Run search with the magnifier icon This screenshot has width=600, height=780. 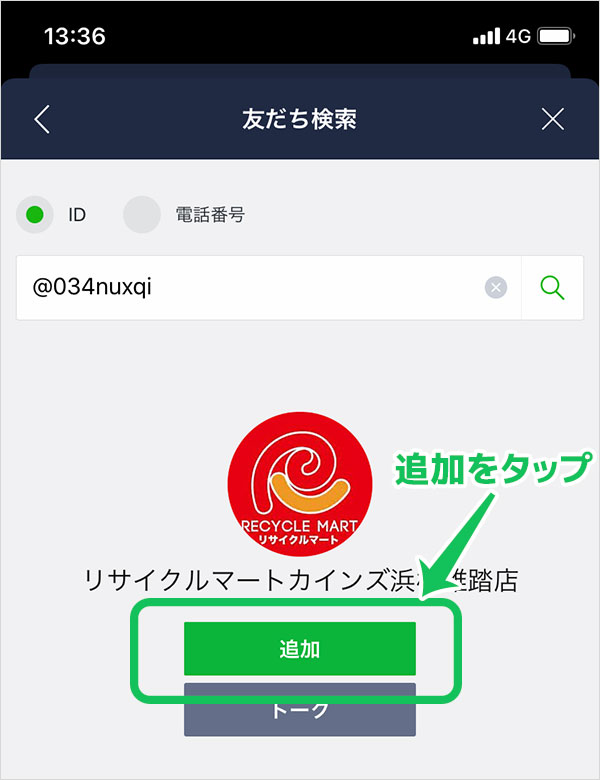click(x=552, y=288)
